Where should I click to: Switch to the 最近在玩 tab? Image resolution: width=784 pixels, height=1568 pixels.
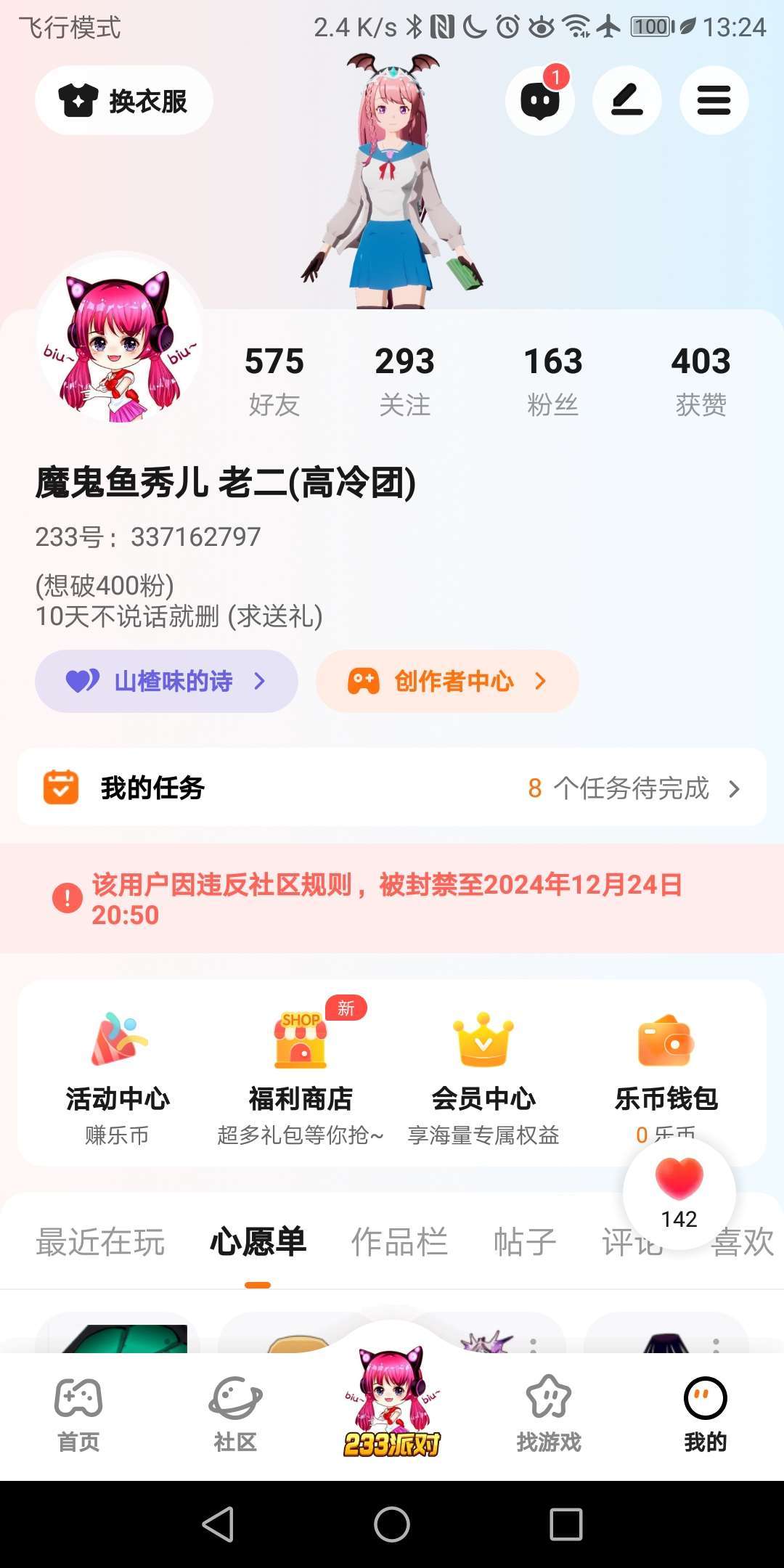(100, 1241)
